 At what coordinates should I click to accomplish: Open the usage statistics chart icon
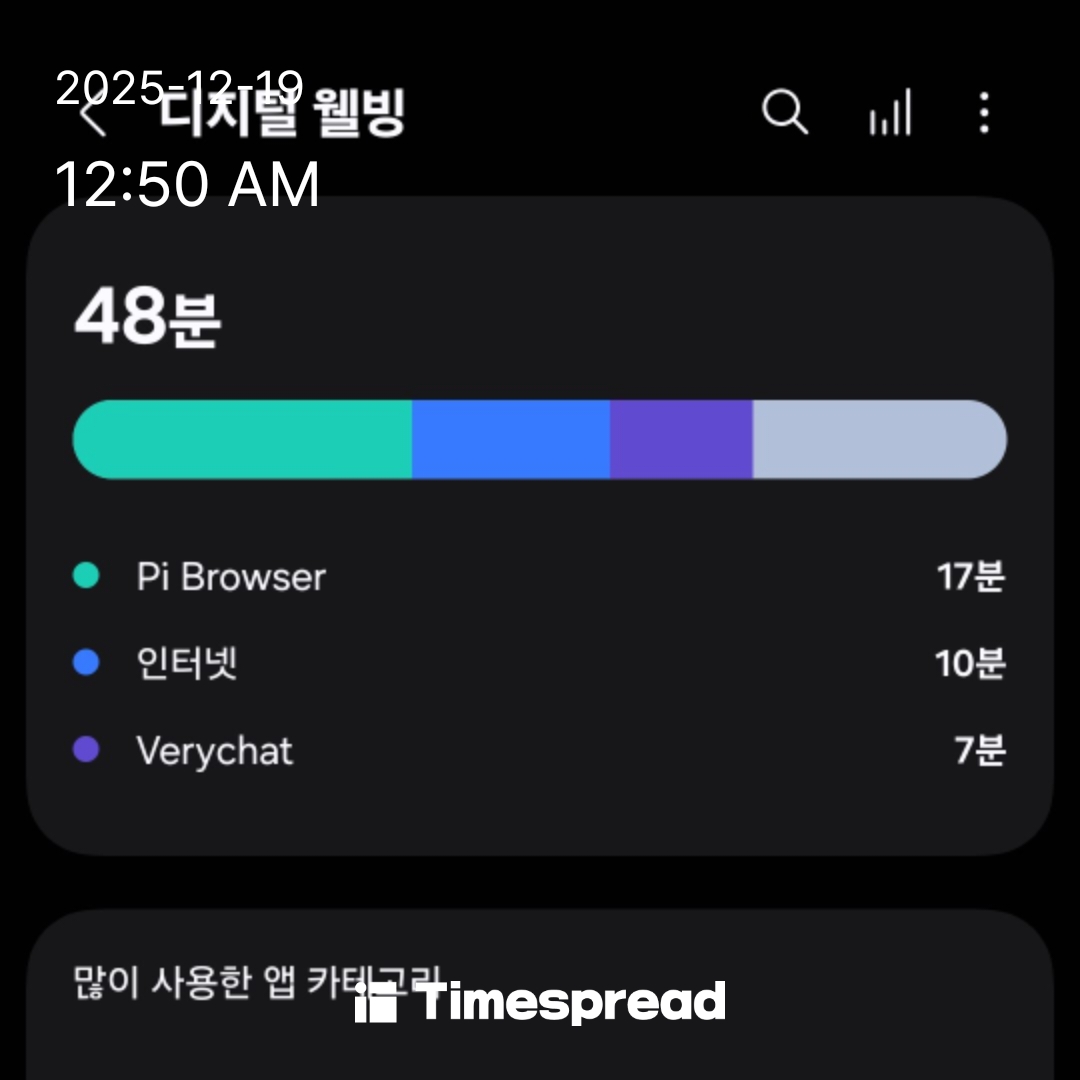[889, 112]
